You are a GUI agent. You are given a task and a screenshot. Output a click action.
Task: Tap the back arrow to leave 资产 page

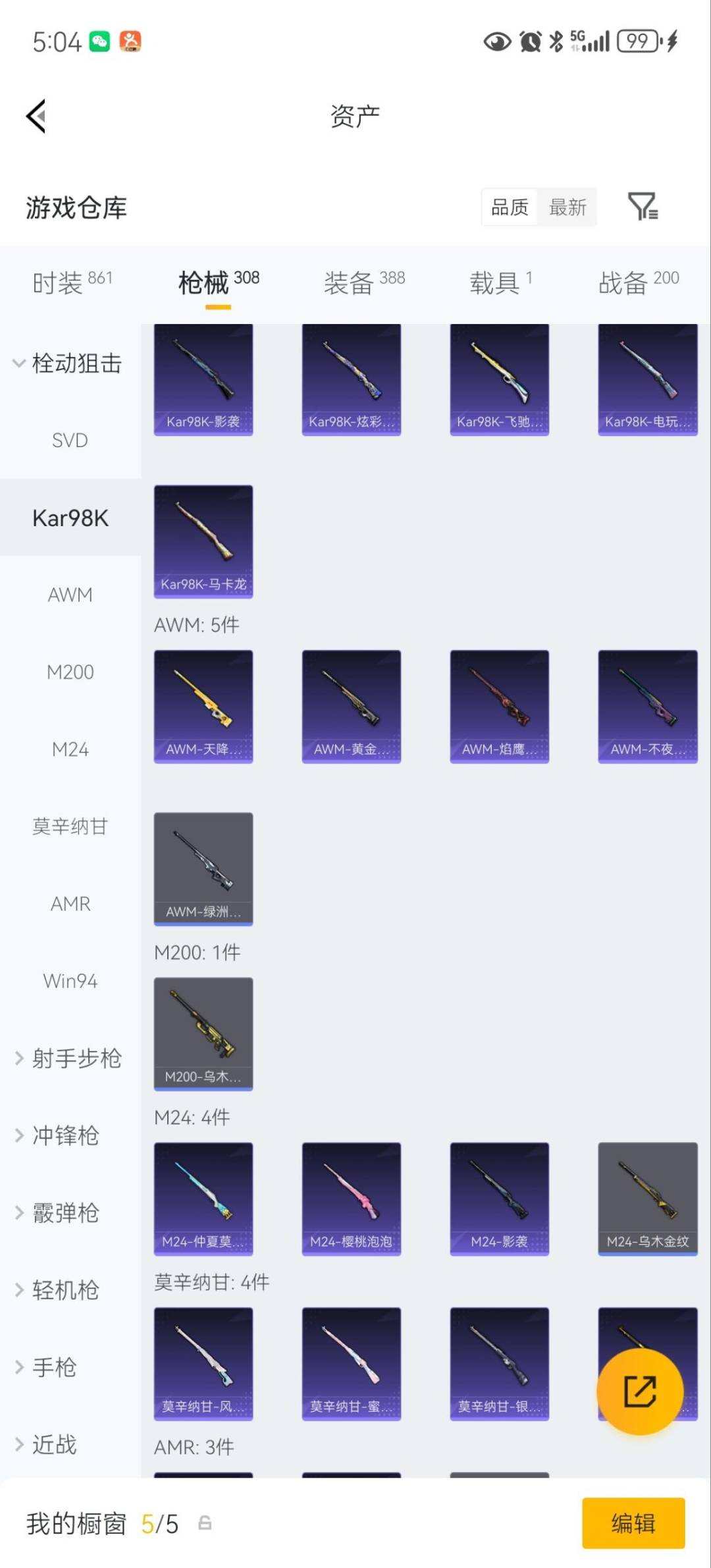click(36, 115)
